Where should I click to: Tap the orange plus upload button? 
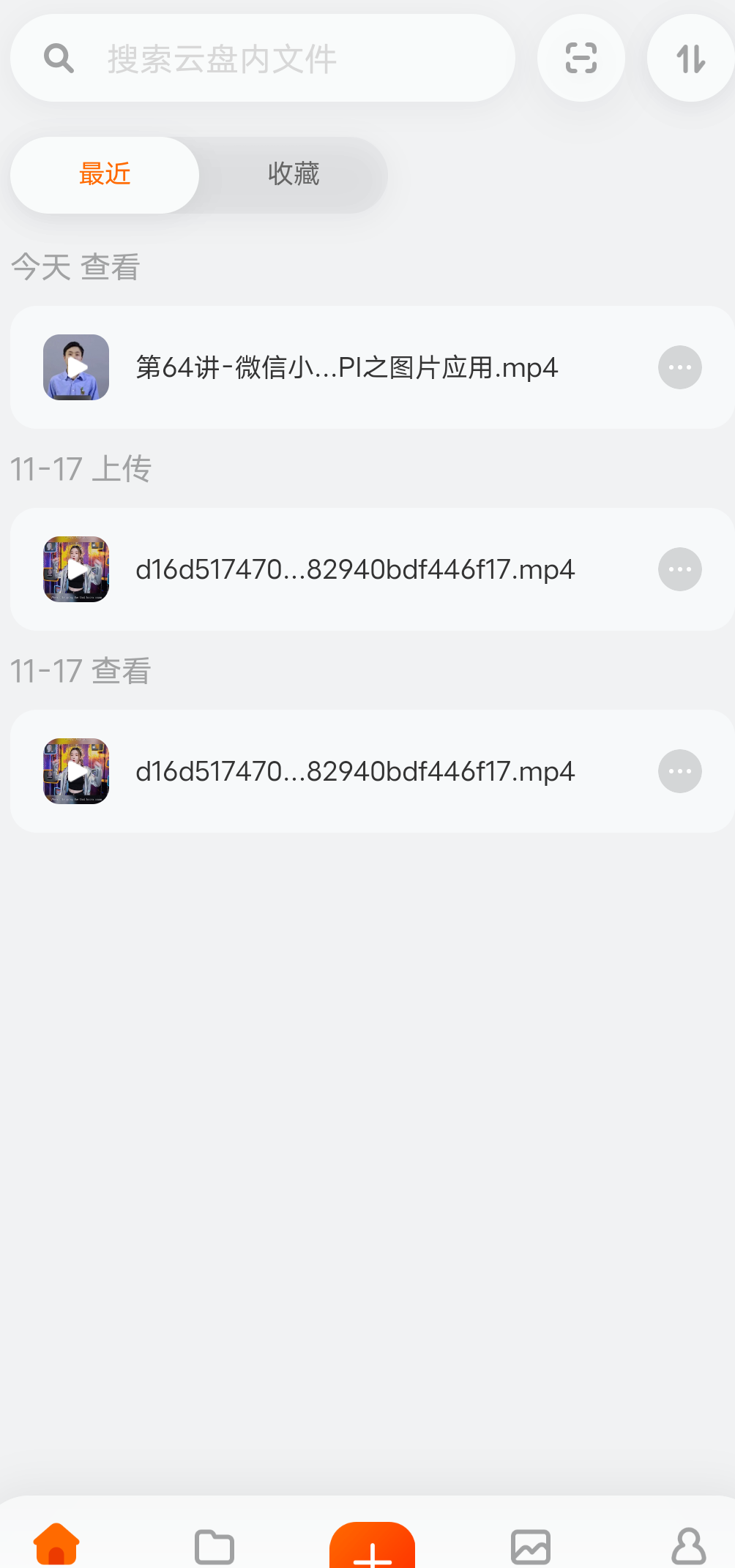pyautogui.click(x=372, y=1546)
